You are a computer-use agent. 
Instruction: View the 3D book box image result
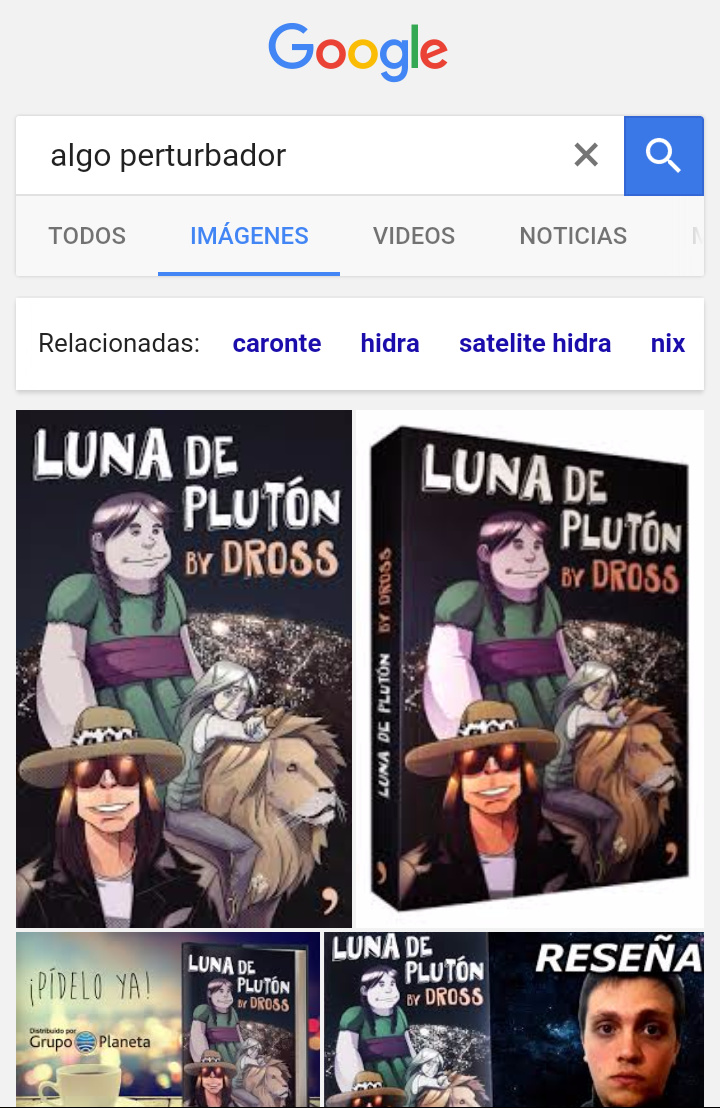click(x=530, y=668)
